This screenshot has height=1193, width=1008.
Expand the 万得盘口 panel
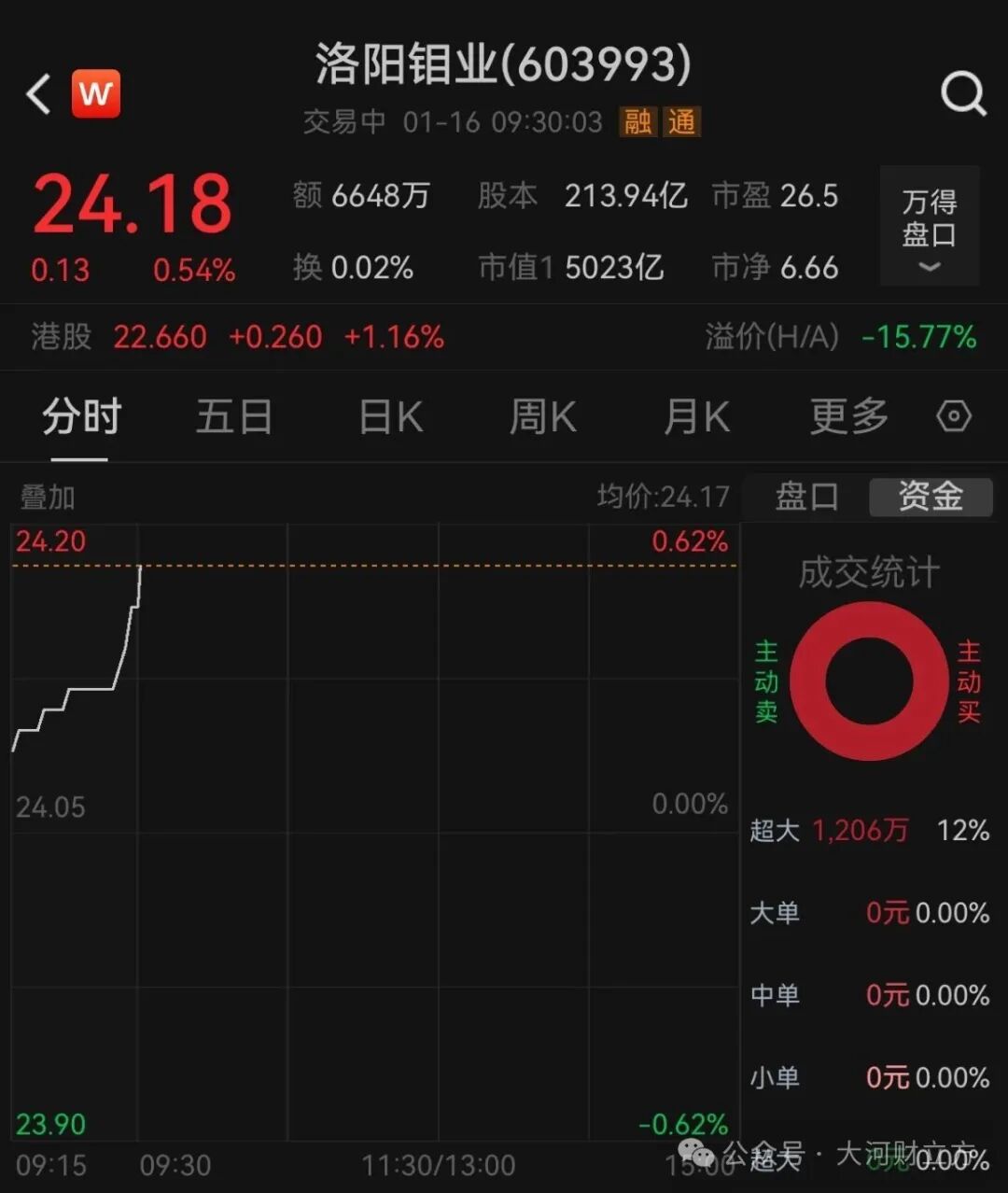click(x=929, y=227)
